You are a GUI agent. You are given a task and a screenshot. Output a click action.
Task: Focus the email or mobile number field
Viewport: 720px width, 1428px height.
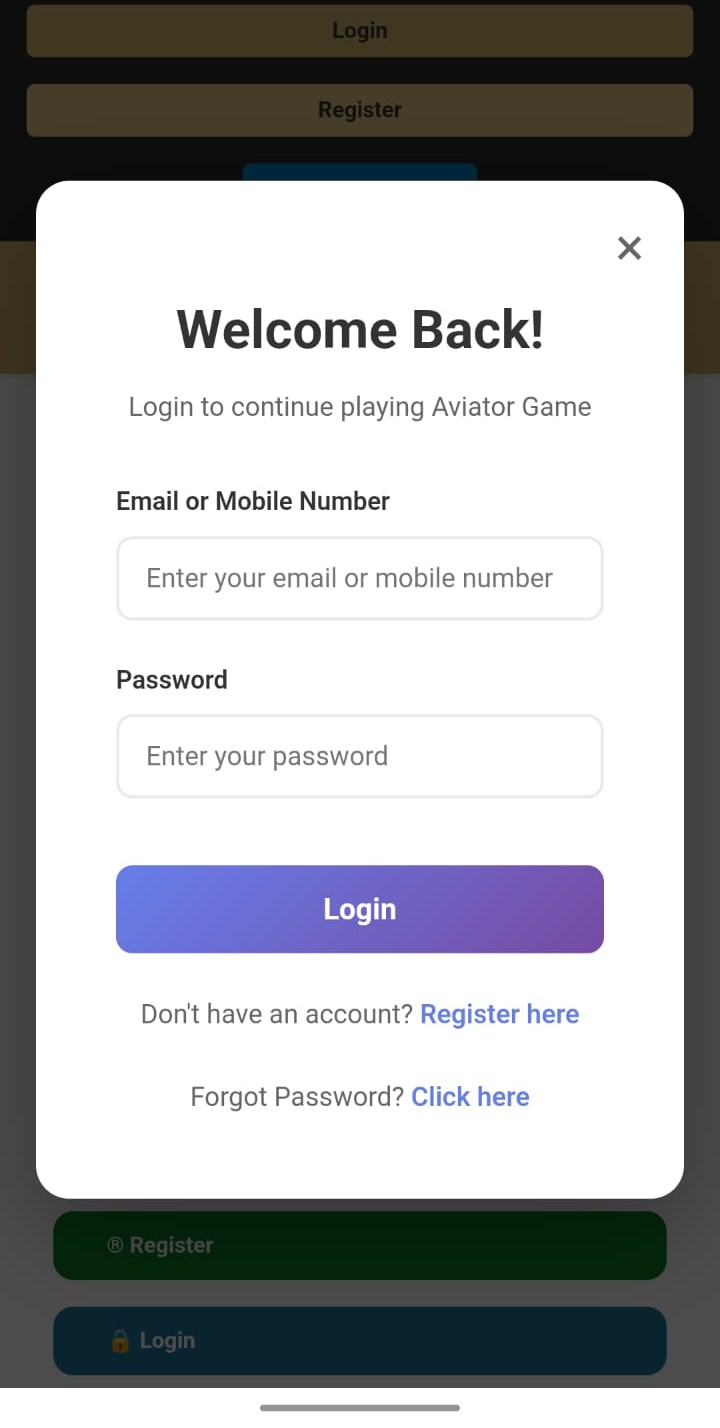pos(360,578)
